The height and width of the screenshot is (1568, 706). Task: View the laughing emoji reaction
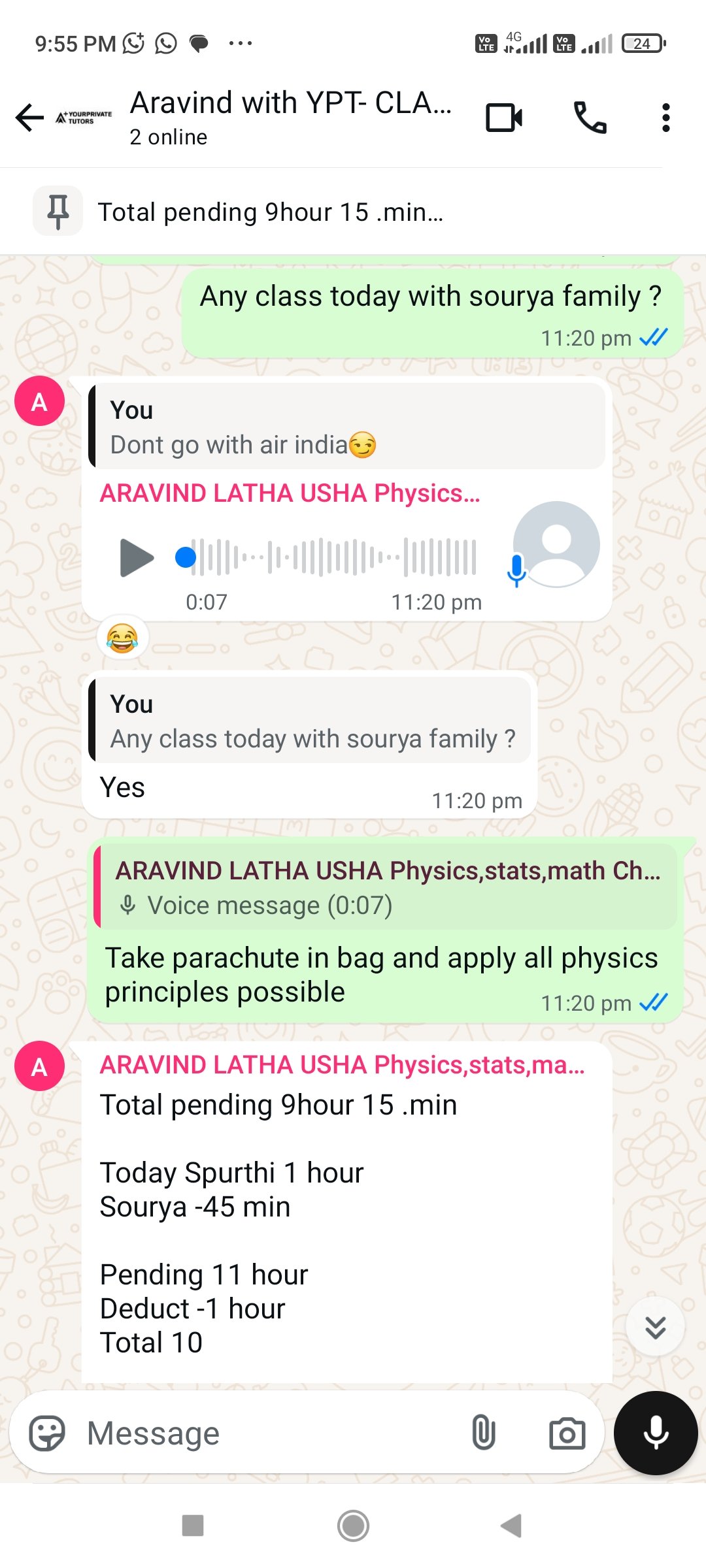click(x=122, y=638)
